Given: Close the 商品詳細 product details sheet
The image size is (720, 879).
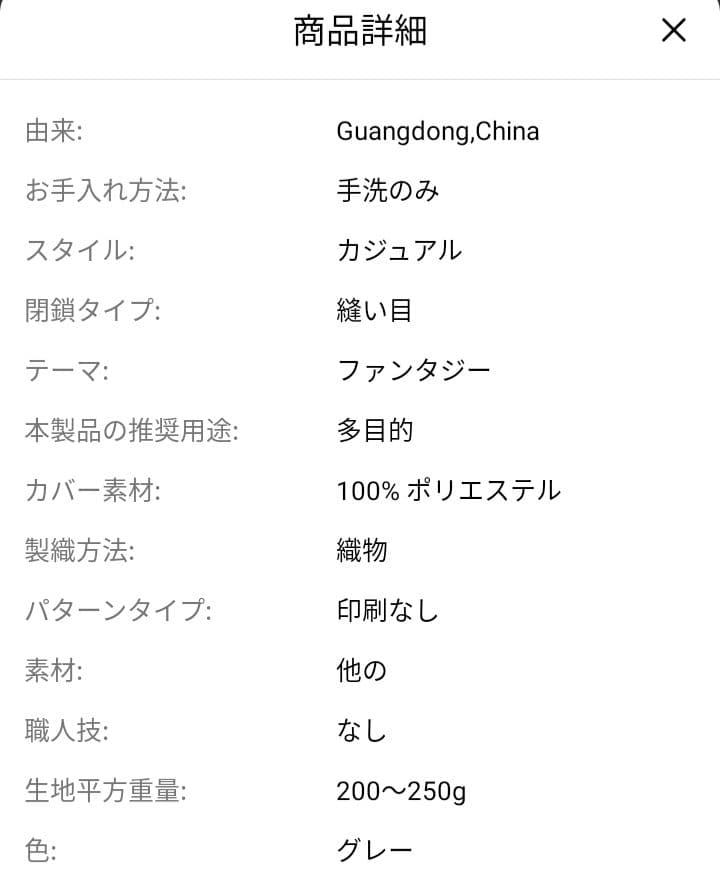Looking at the screenshot, I should (674, 31).
